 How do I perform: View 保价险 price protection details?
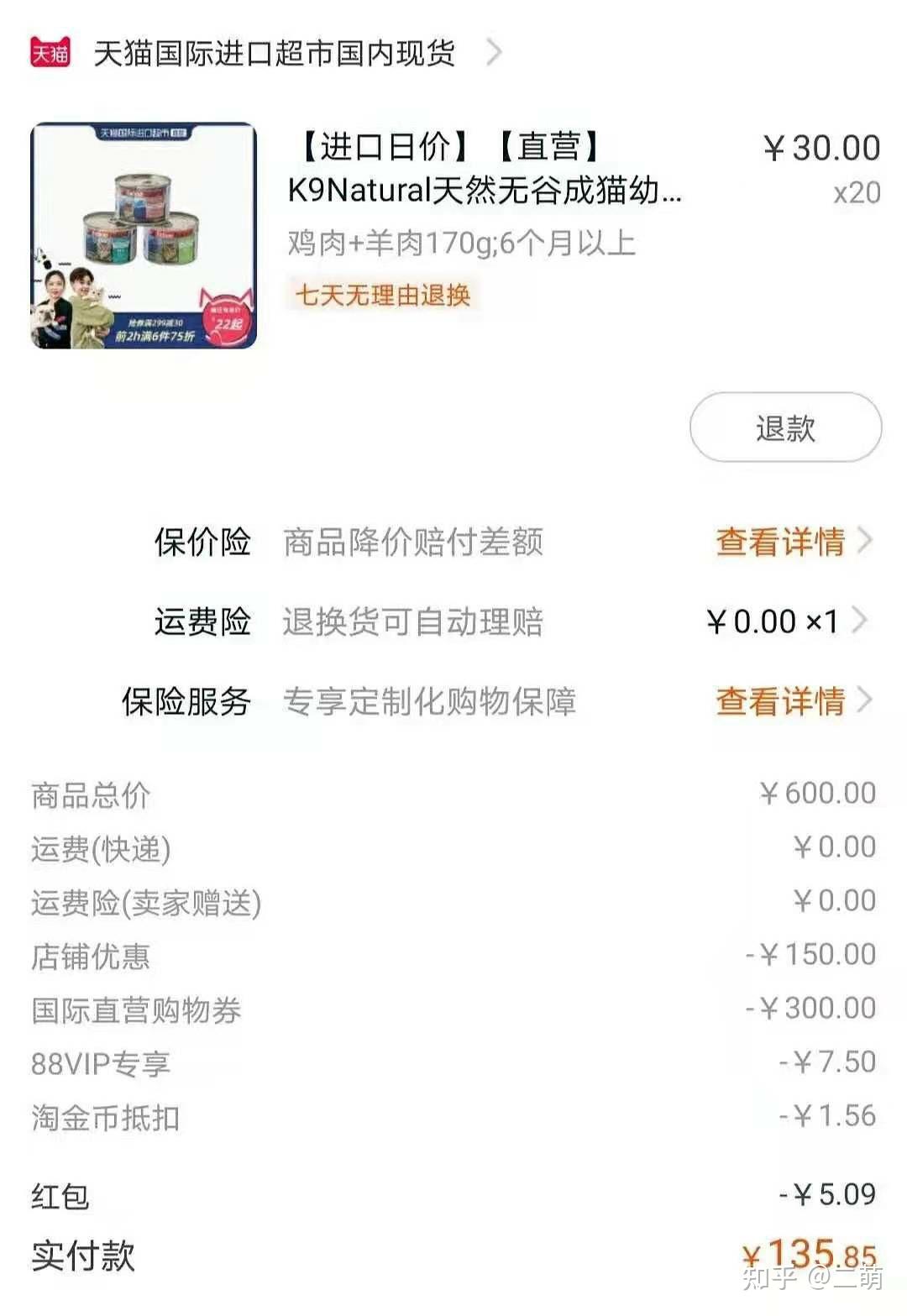click(792, 542)
